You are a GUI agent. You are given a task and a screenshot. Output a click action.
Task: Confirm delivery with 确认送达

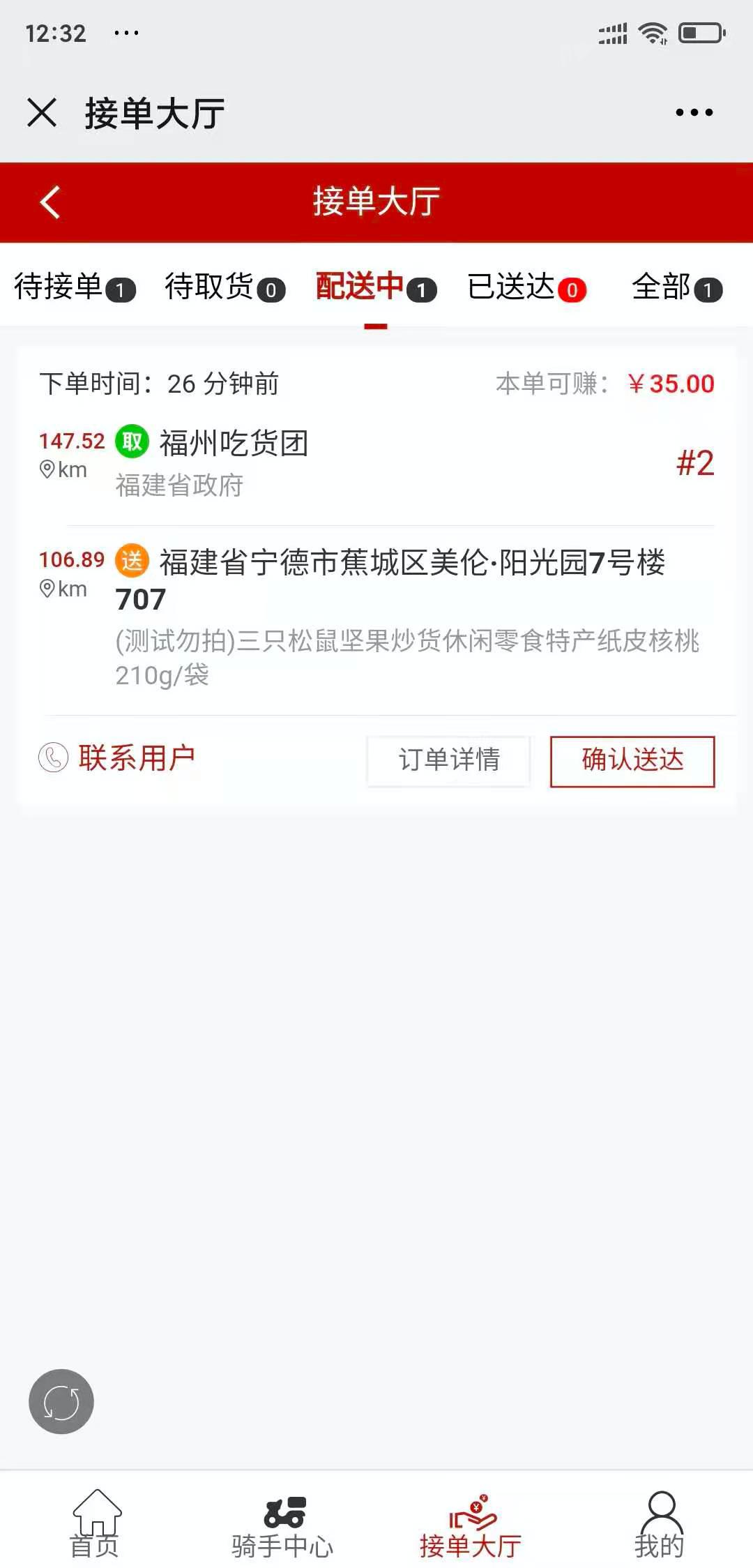632,761
